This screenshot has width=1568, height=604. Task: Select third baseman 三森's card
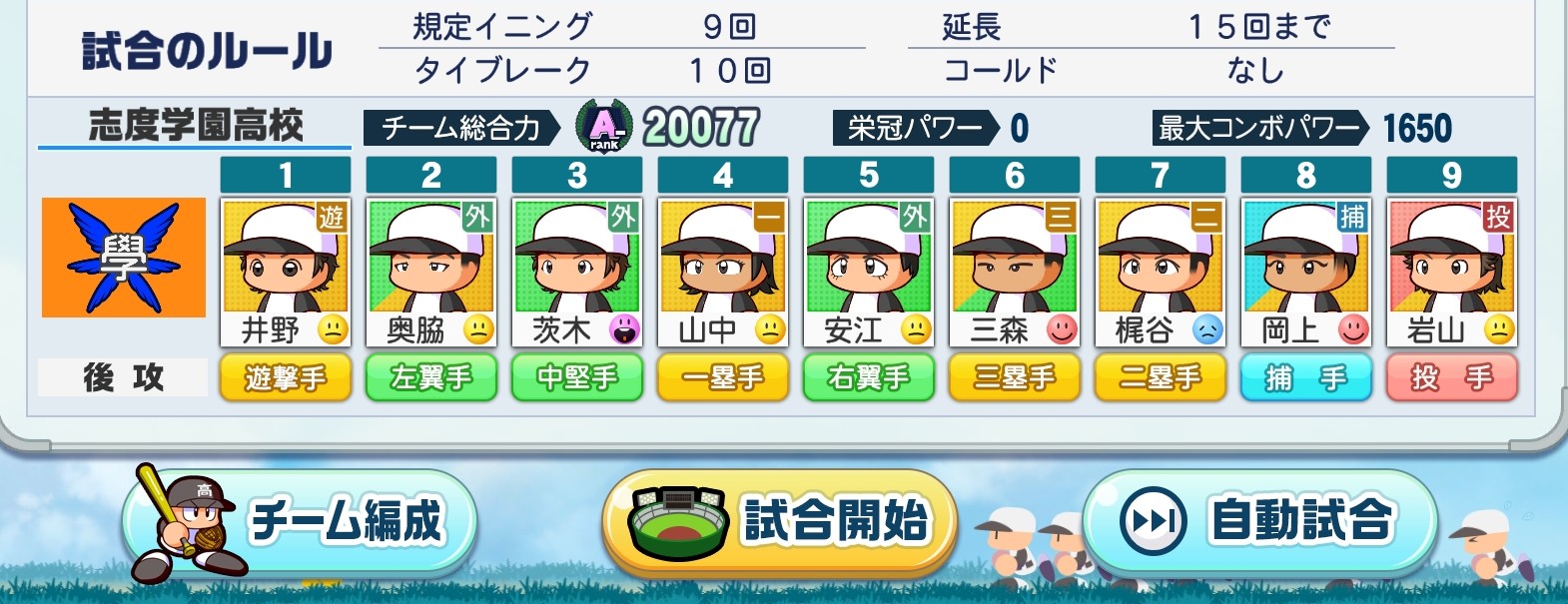click(1015, 274)
